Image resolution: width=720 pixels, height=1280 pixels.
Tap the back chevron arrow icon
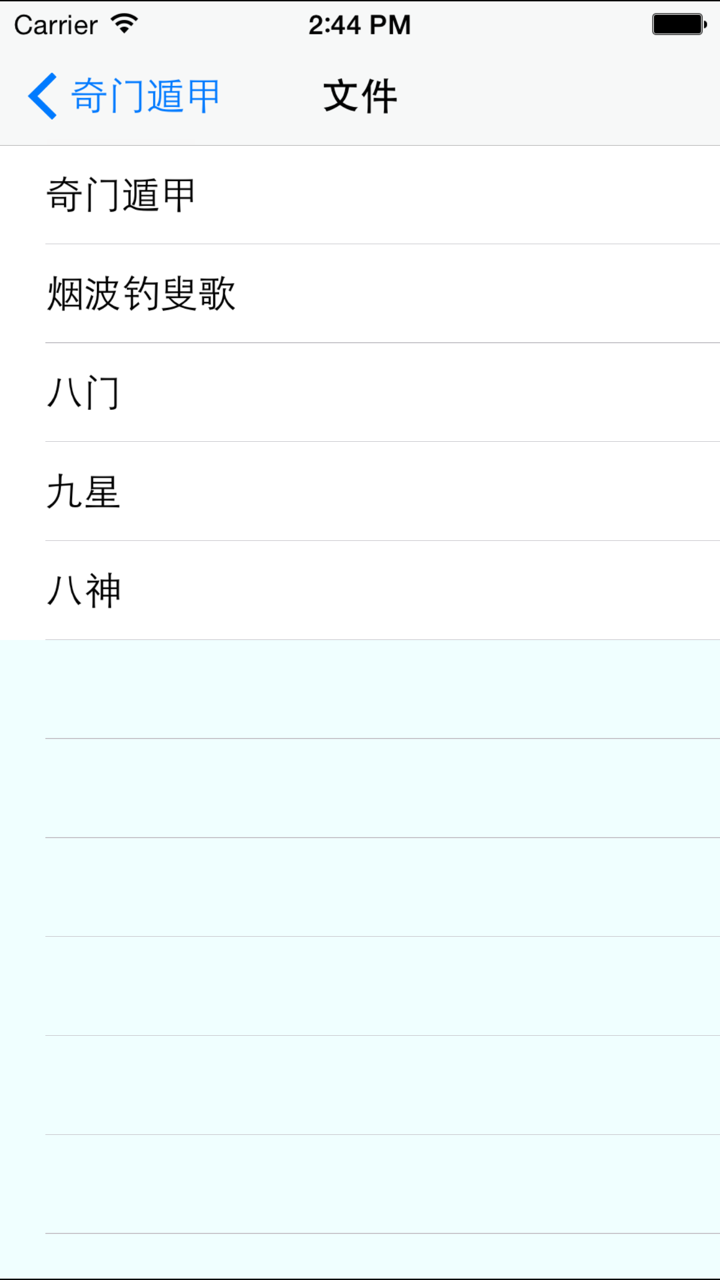click(x=40, y=96)
